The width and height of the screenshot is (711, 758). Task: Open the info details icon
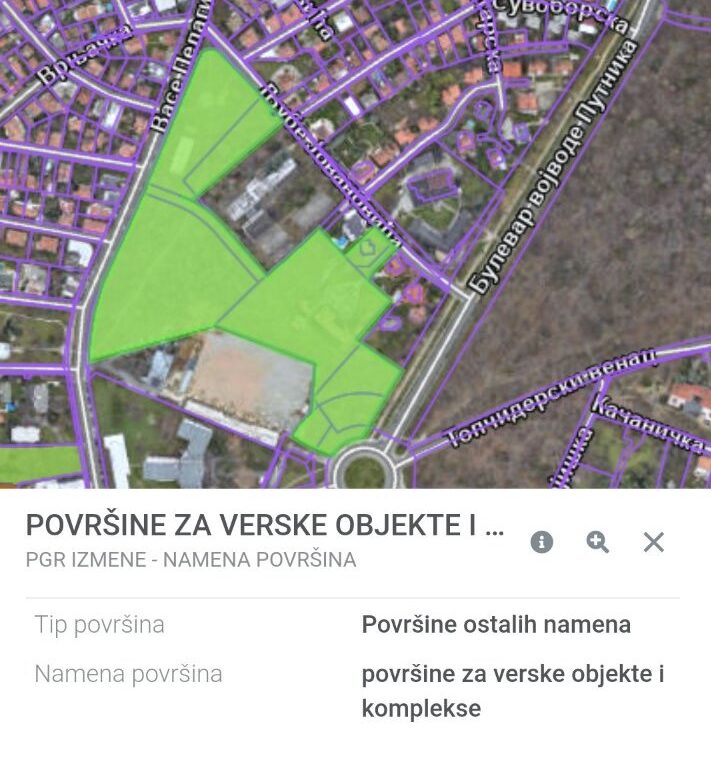(x=542, y=542)
